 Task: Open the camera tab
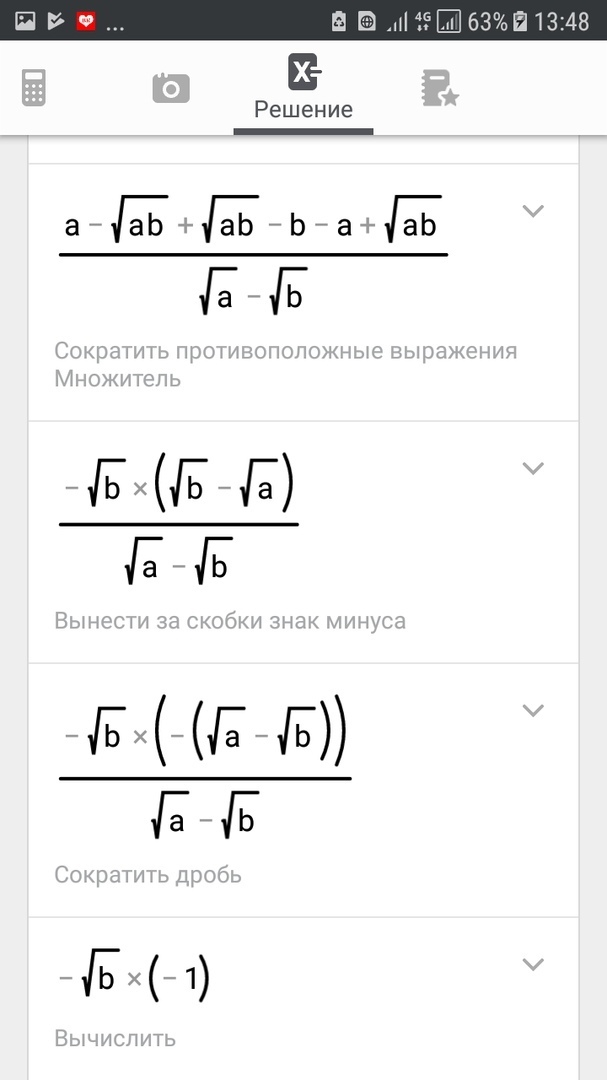pyautogui.click(x=170, y=88)
